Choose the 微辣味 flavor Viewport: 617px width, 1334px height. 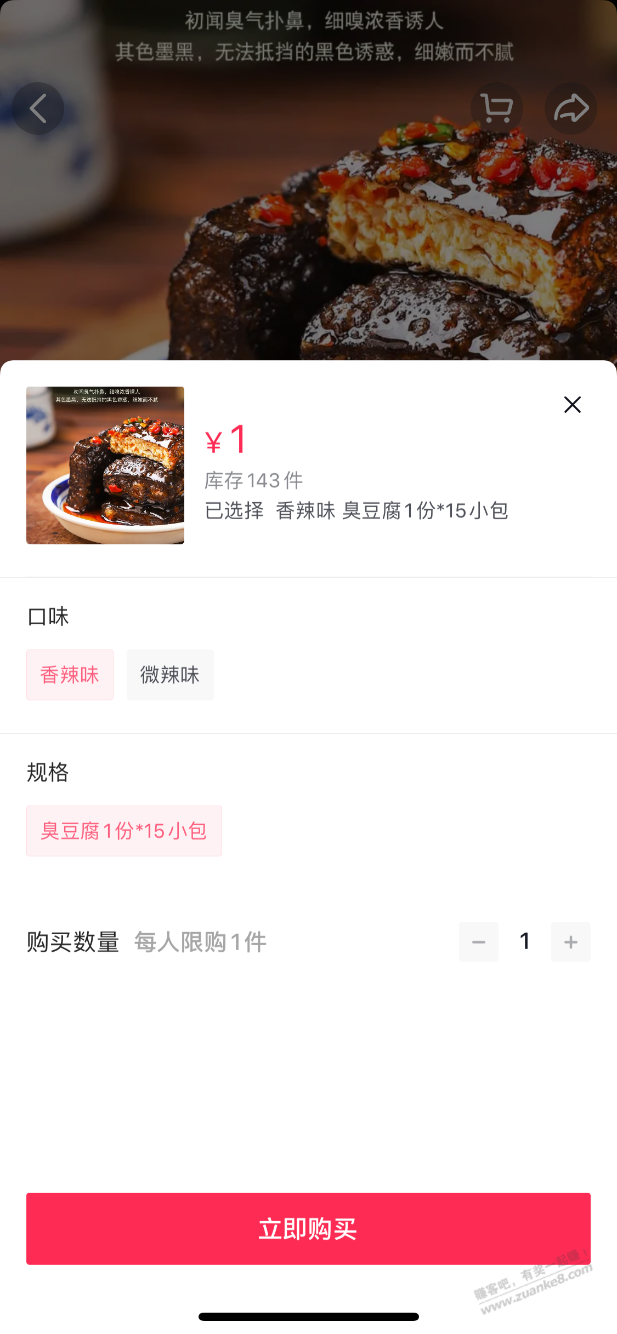coord(170,675)
